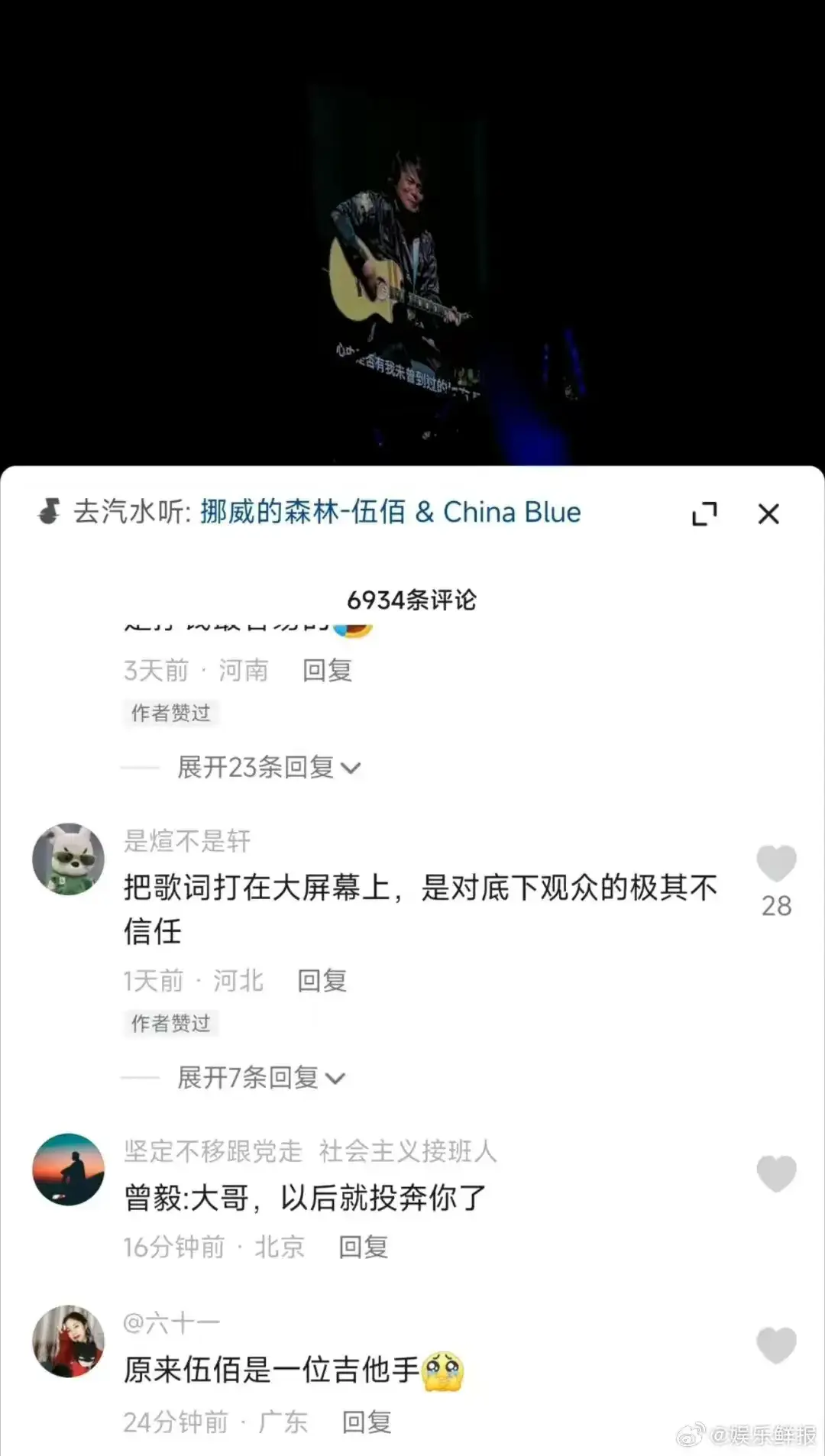825x1456 pixels.
Task: Open 是煊不是轩's profile avatar
Action: 69,859
